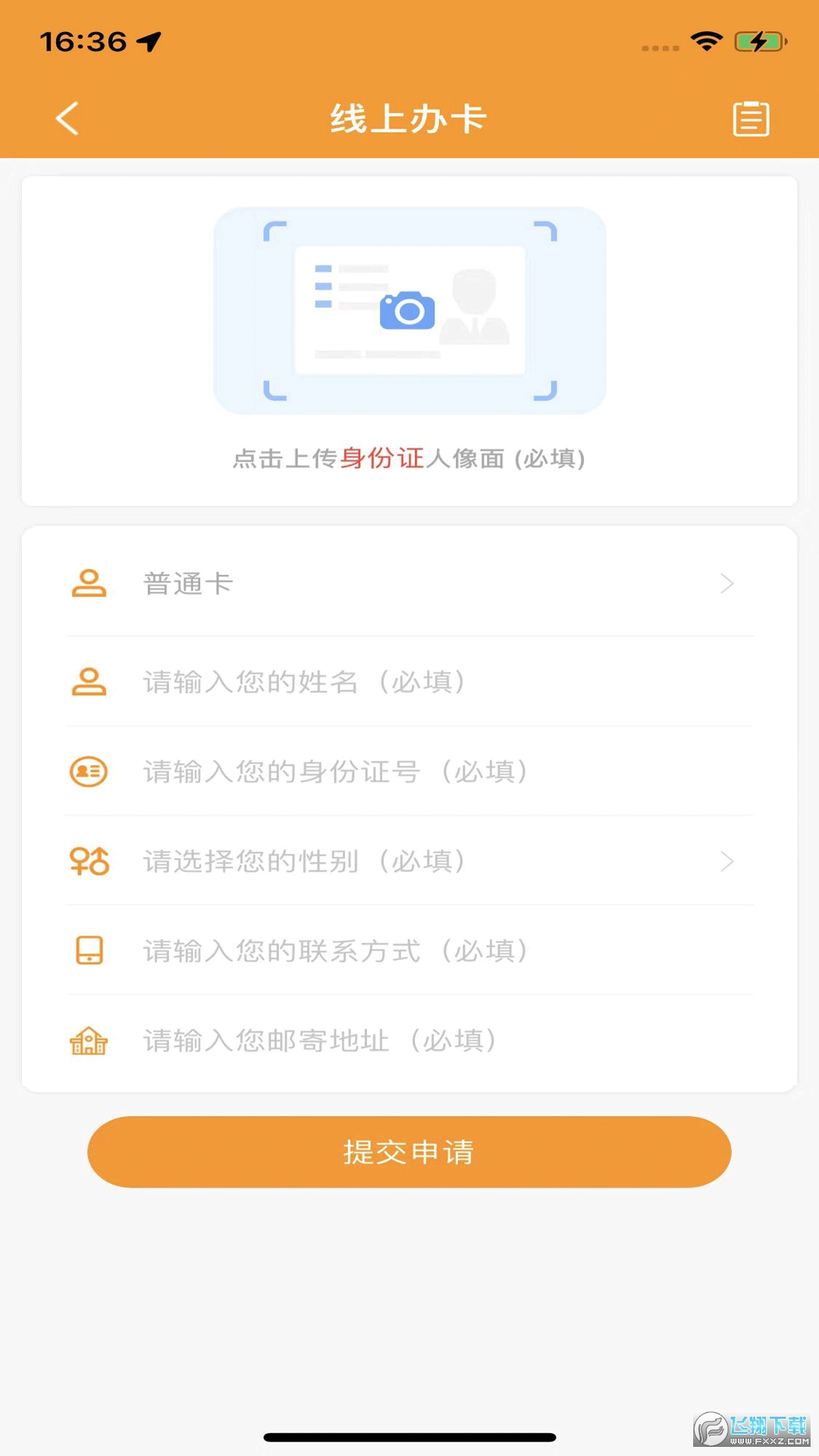Select the person icon next to the name field
This screenshot has height=1456, width=819.
click(x=89, y=681)
